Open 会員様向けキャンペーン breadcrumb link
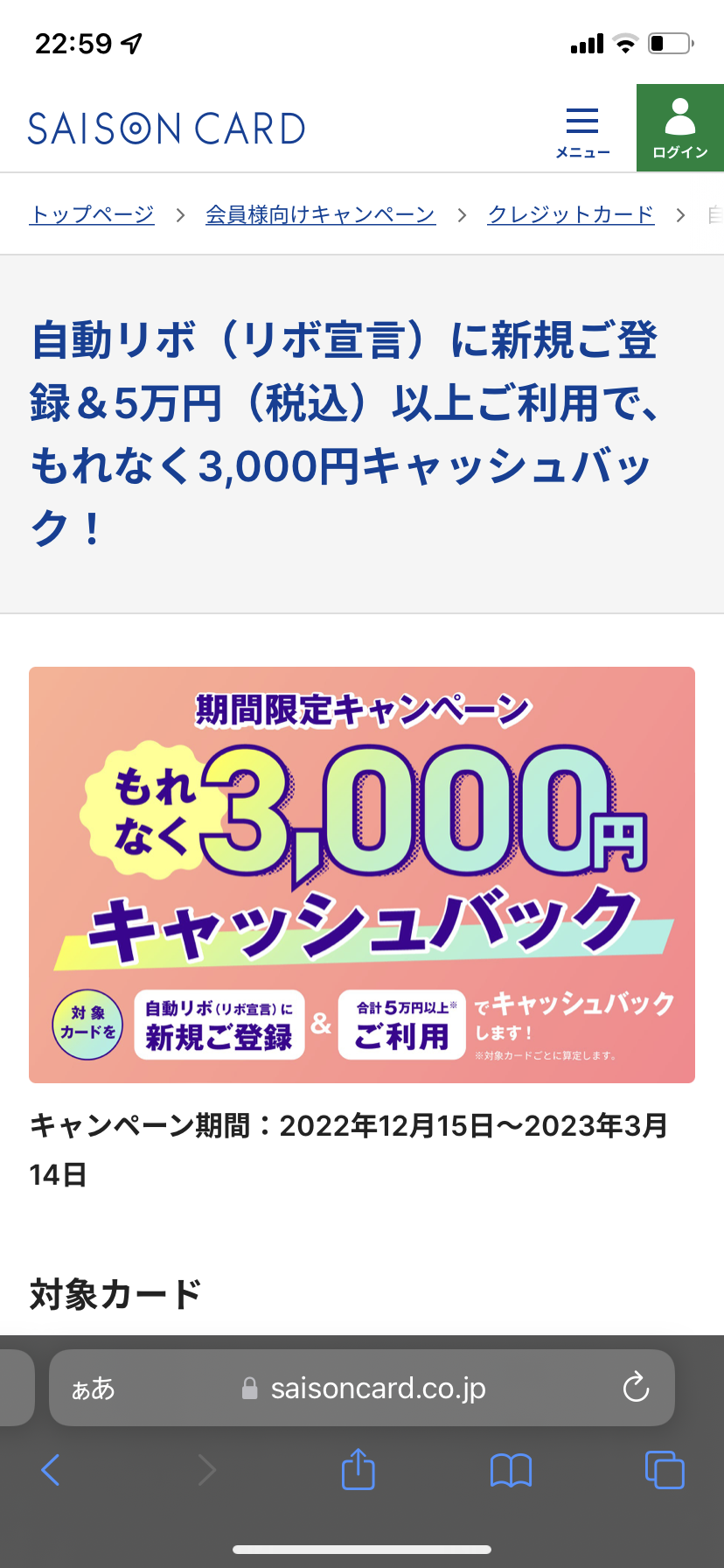Viewport: 724px width, 1568px height. 320,214
